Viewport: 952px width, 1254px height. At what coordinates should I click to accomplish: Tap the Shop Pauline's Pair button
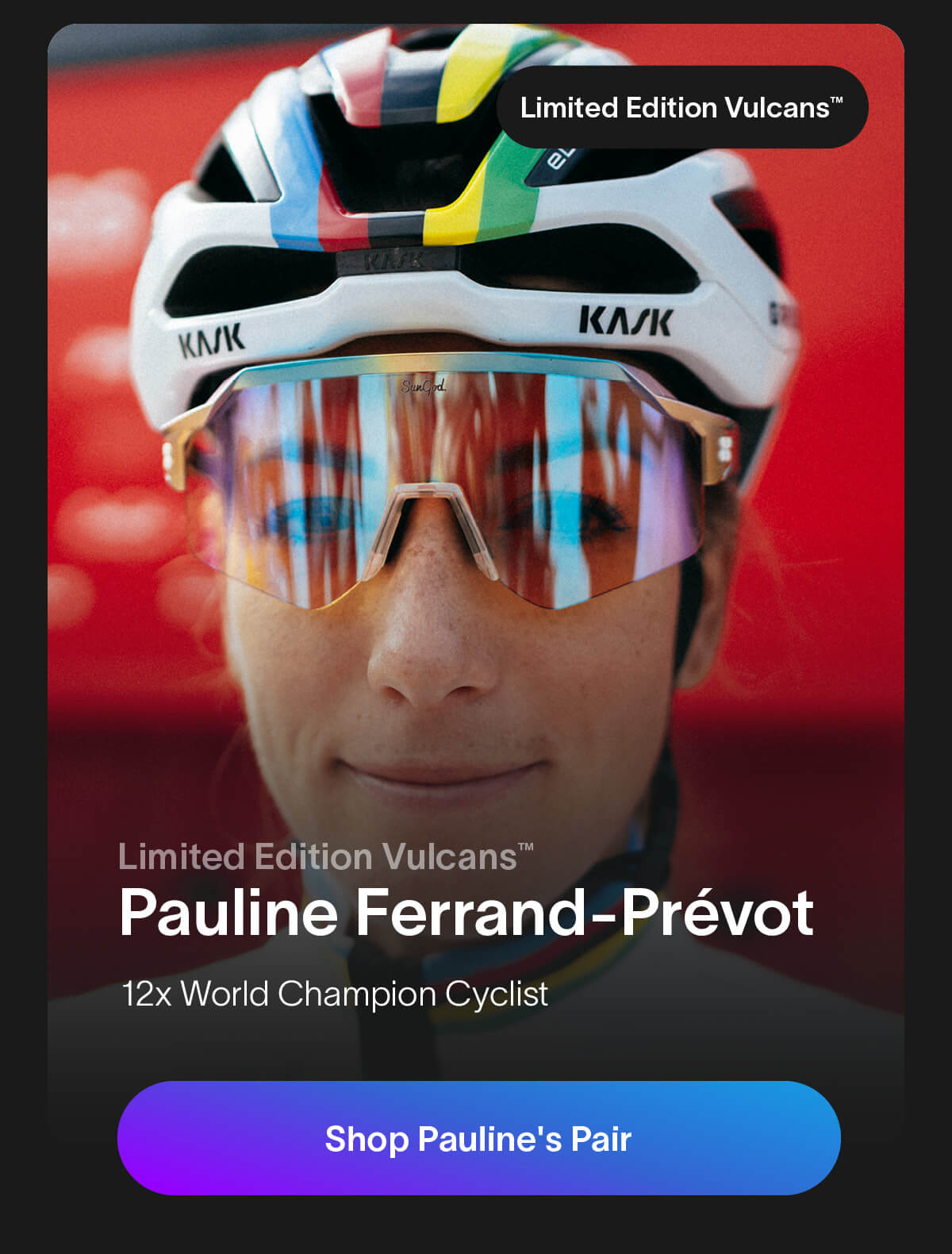(x=478, y=1137)
